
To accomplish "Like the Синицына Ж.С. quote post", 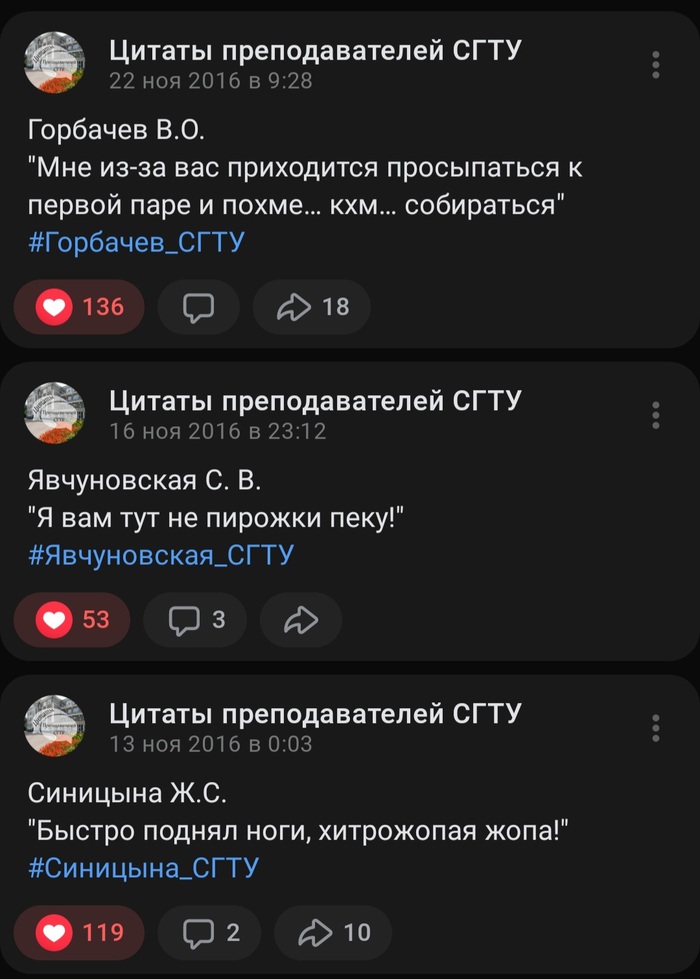I will click(79, 933).
